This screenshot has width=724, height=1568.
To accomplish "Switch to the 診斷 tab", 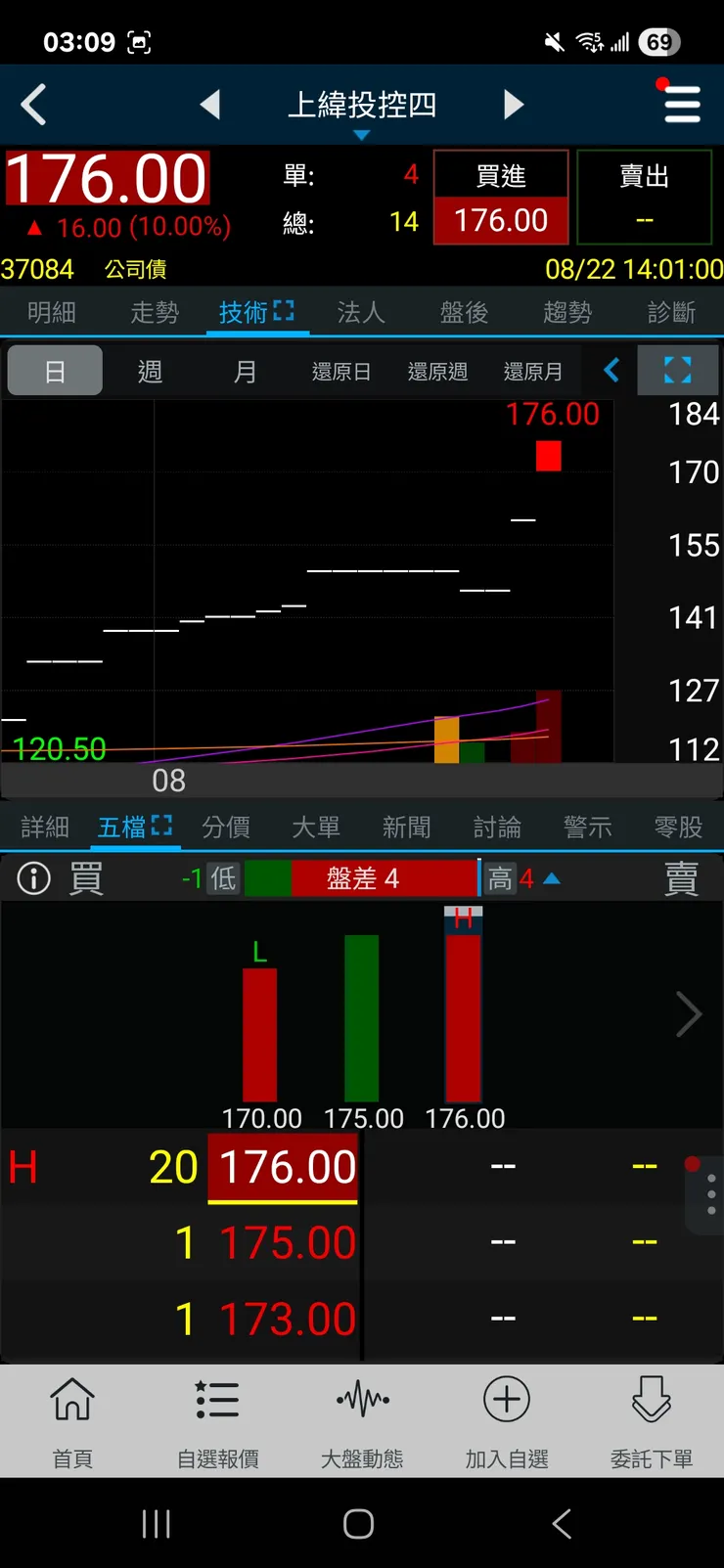I will tap(671, 313).
